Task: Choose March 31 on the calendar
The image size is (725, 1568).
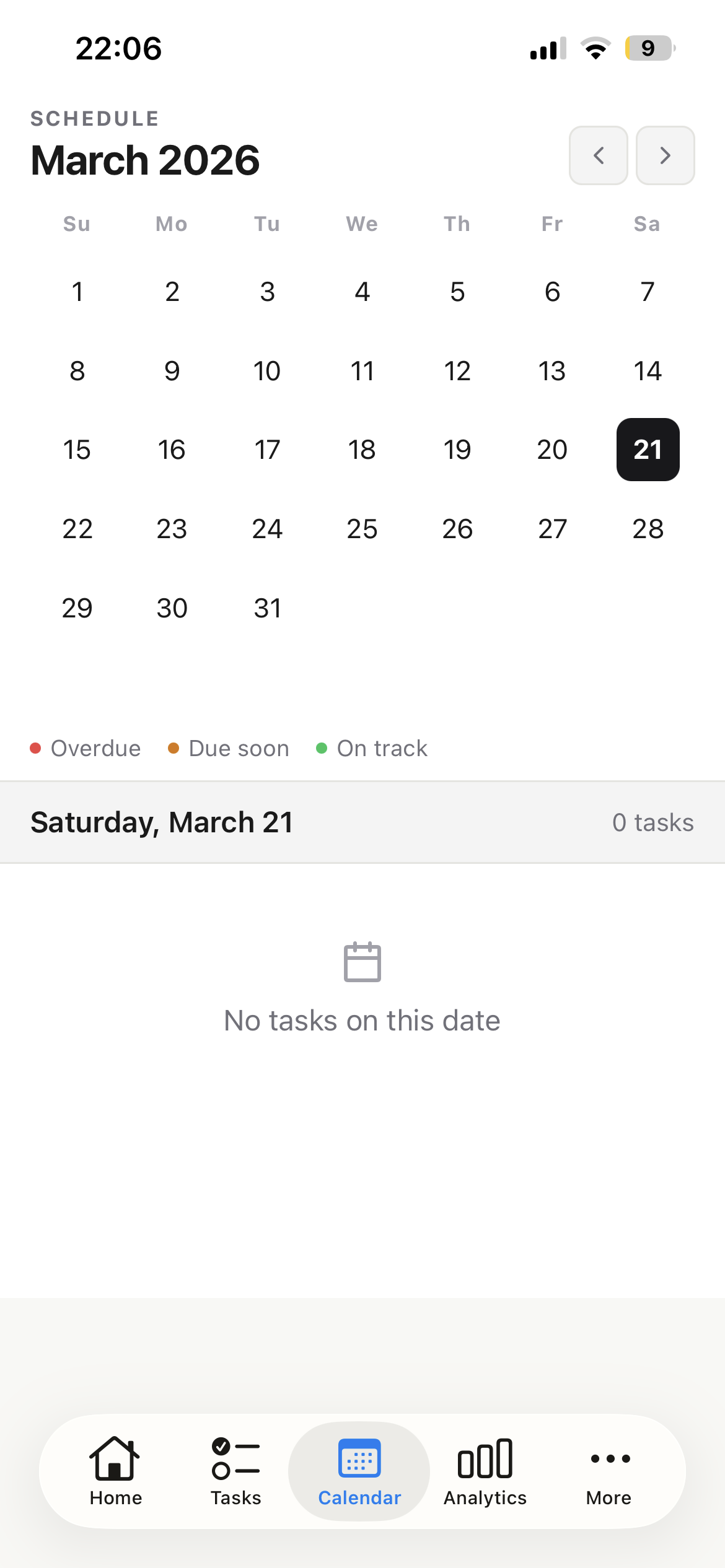Action: point(267,608)
